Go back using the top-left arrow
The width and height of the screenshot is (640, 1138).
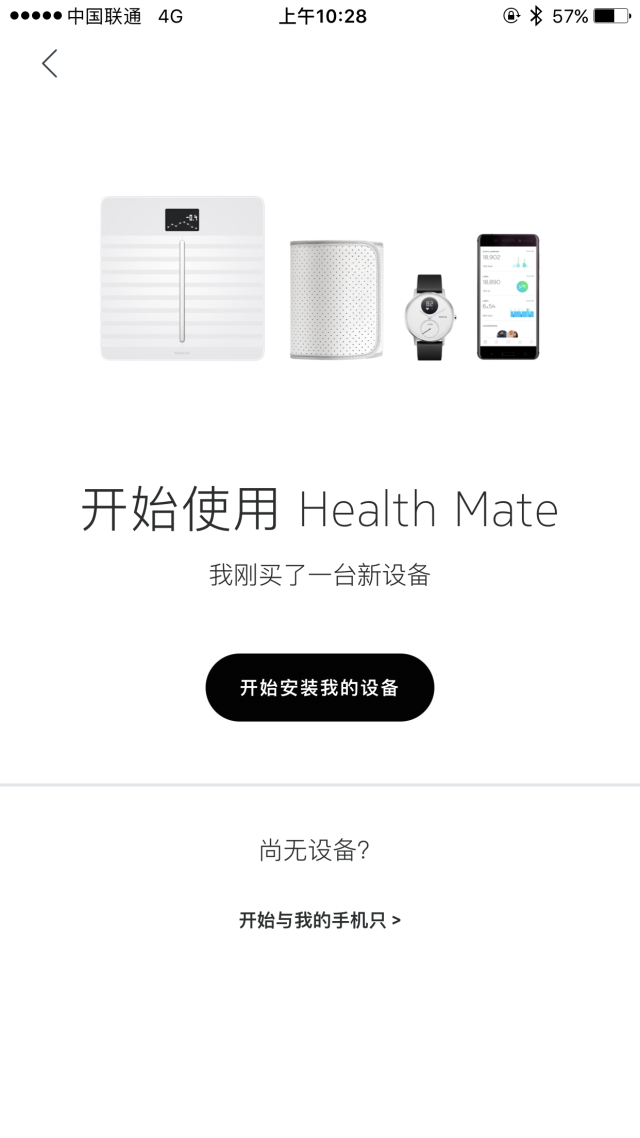pyautogui.click(x=50, y=64)
